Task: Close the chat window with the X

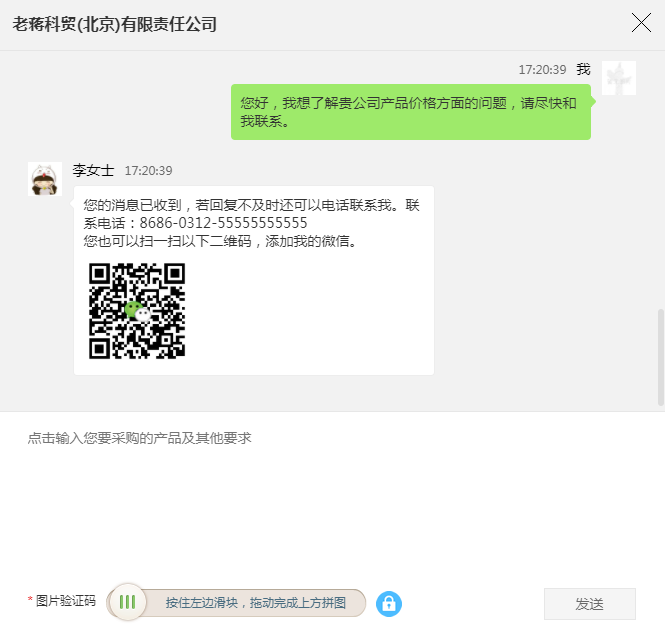Action: click(x=641, y=23)
